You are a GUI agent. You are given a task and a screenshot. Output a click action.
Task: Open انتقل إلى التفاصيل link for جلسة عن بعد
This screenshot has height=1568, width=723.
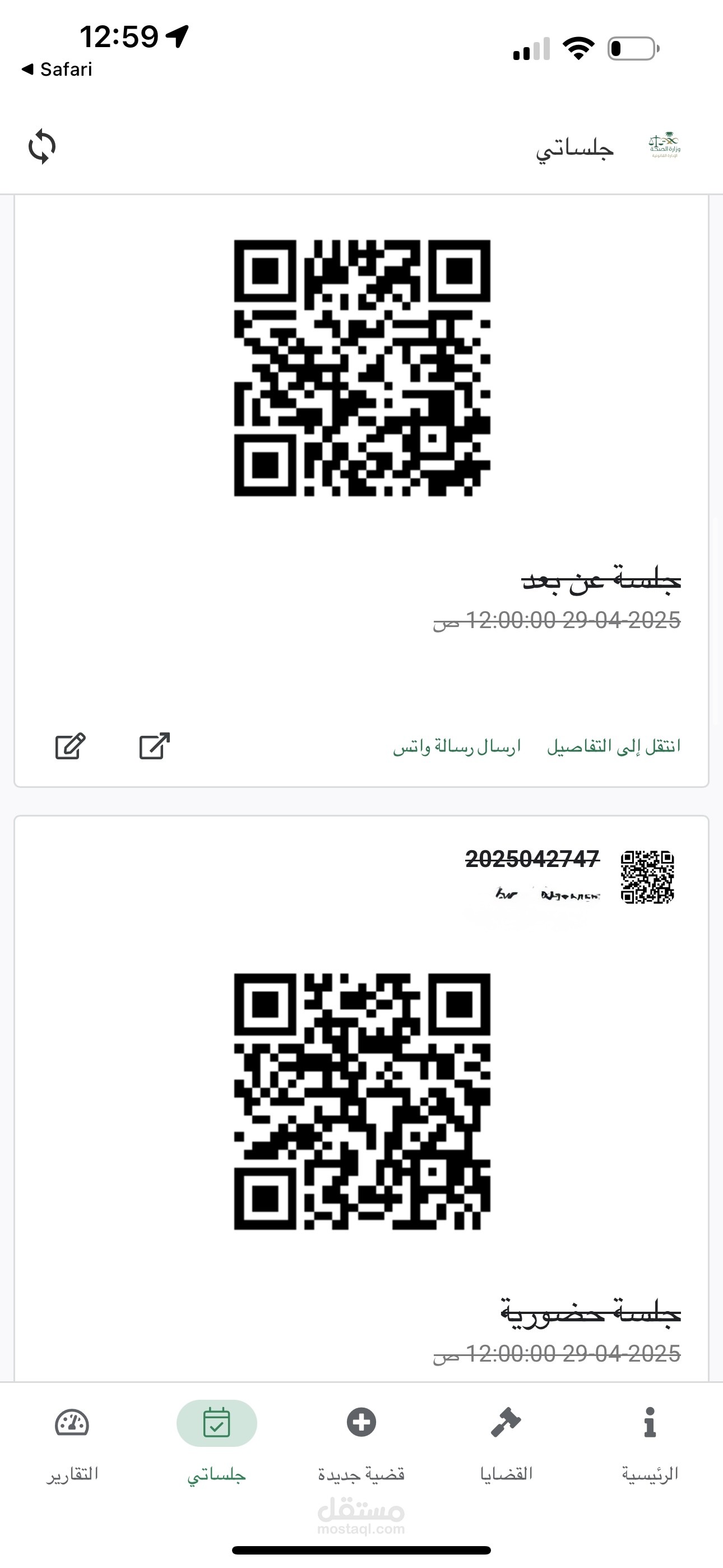click(x=614, y=746)
